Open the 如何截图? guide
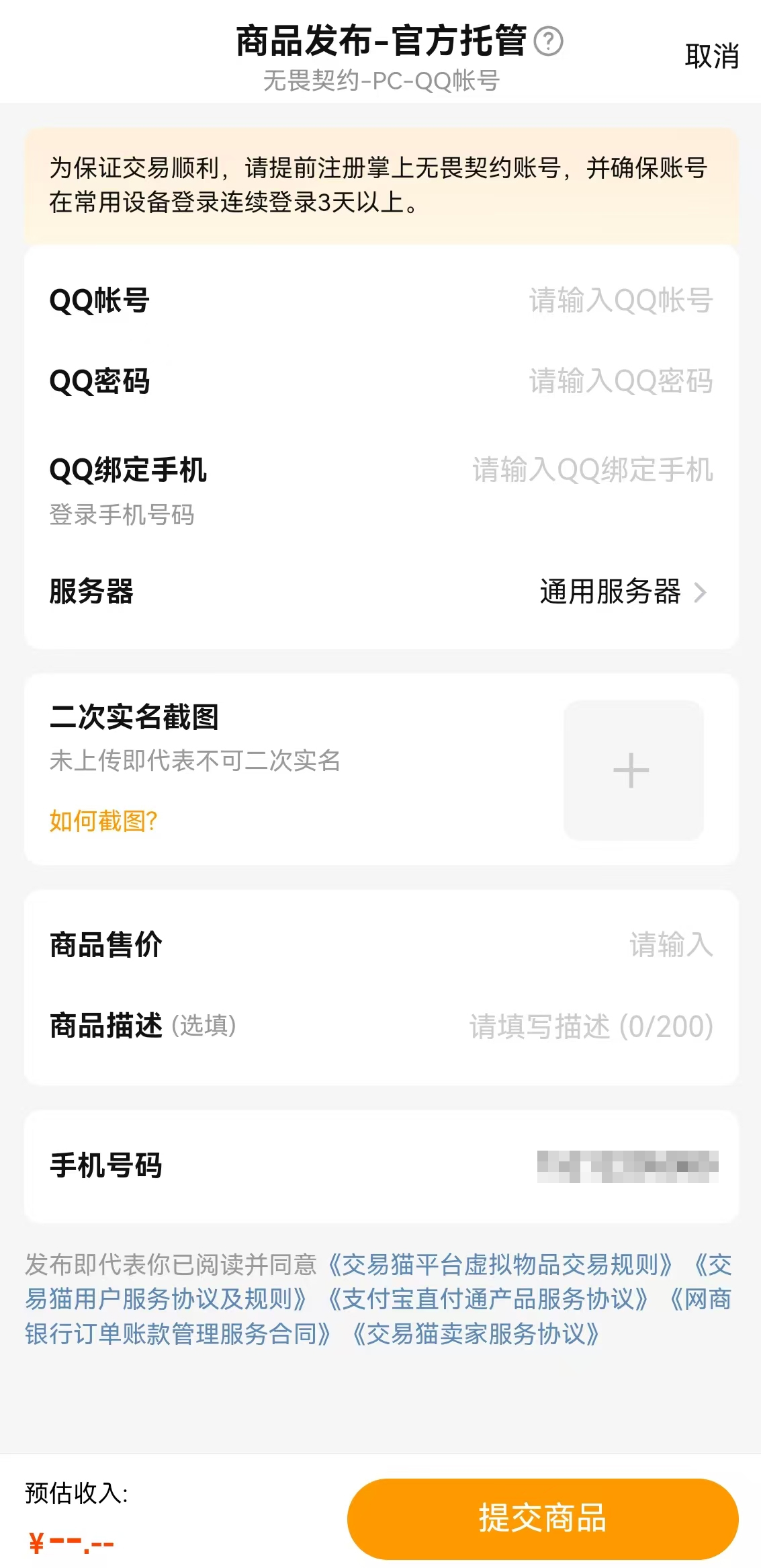The image size is (761, 1568). [103, 821]
